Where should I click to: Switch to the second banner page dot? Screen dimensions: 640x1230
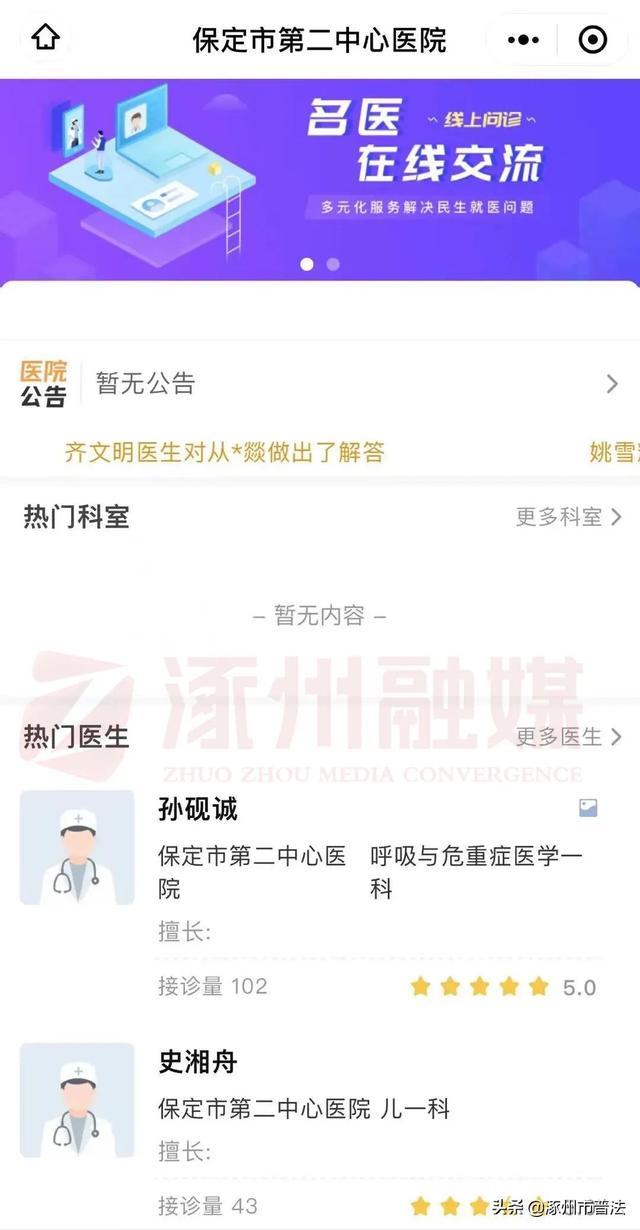[x=333, y=265]
